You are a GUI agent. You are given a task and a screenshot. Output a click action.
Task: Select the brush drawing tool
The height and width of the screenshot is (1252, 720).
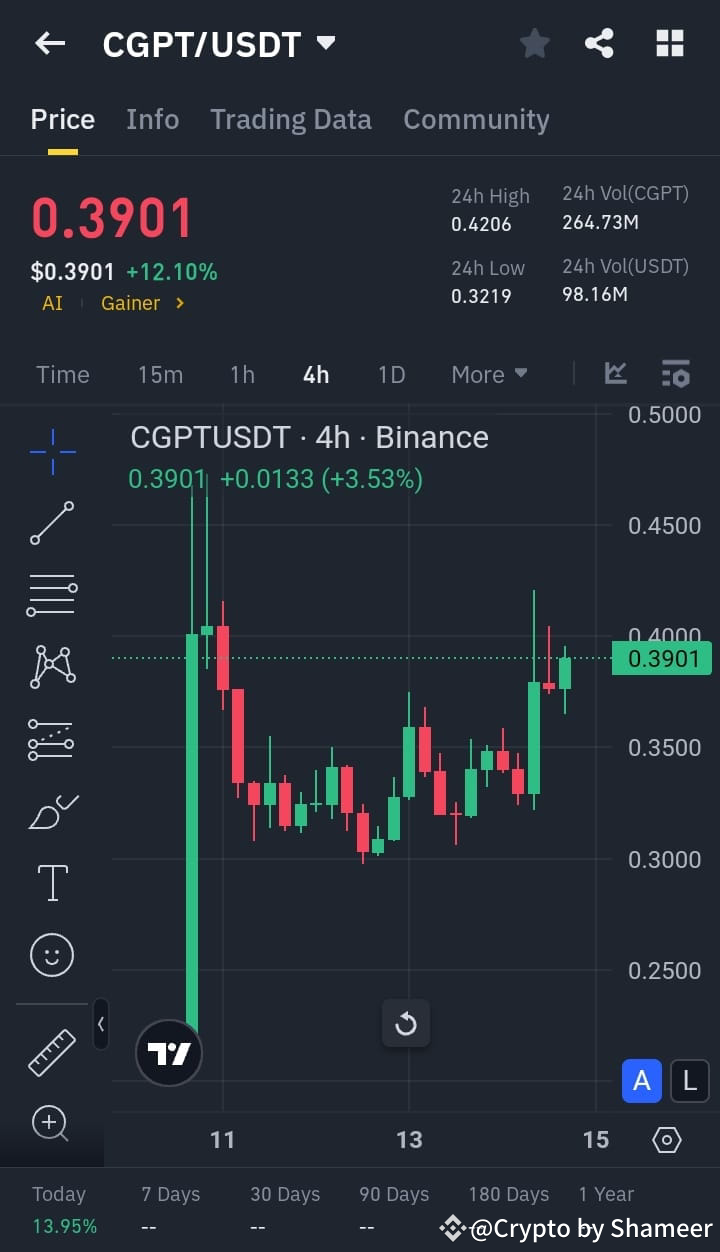(51, 810)
